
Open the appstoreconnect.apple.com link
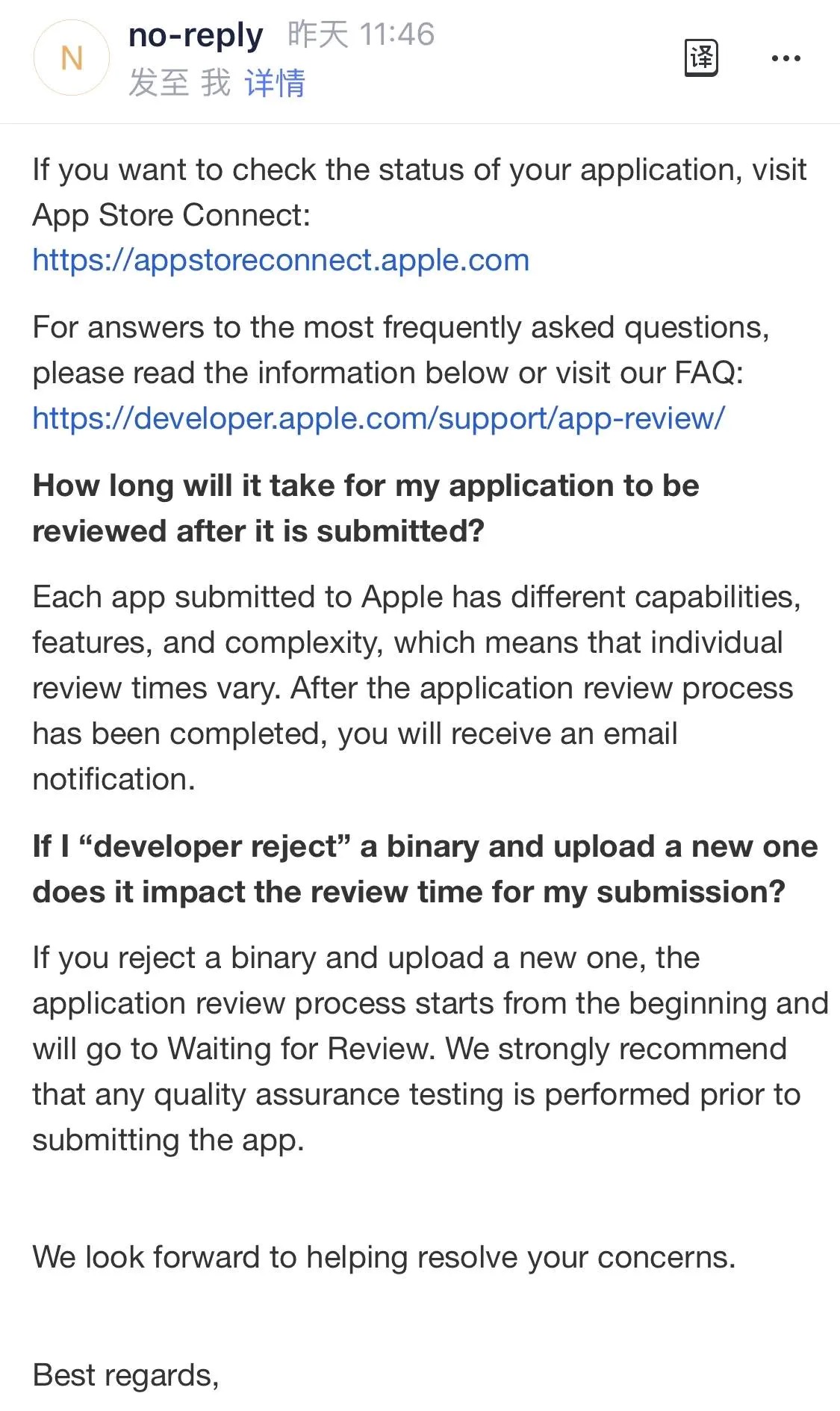tap(281, 260)
